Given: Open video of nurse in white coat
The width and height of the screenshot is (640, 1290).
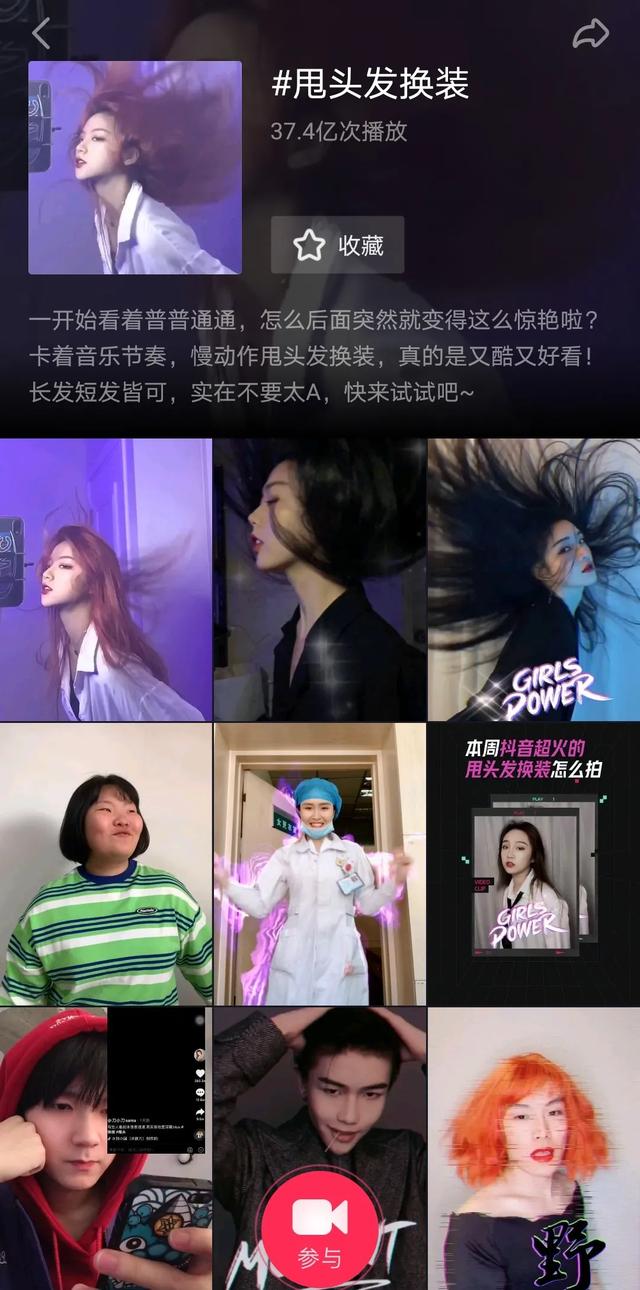Looking at the screenshot, I should coord(320,865).
